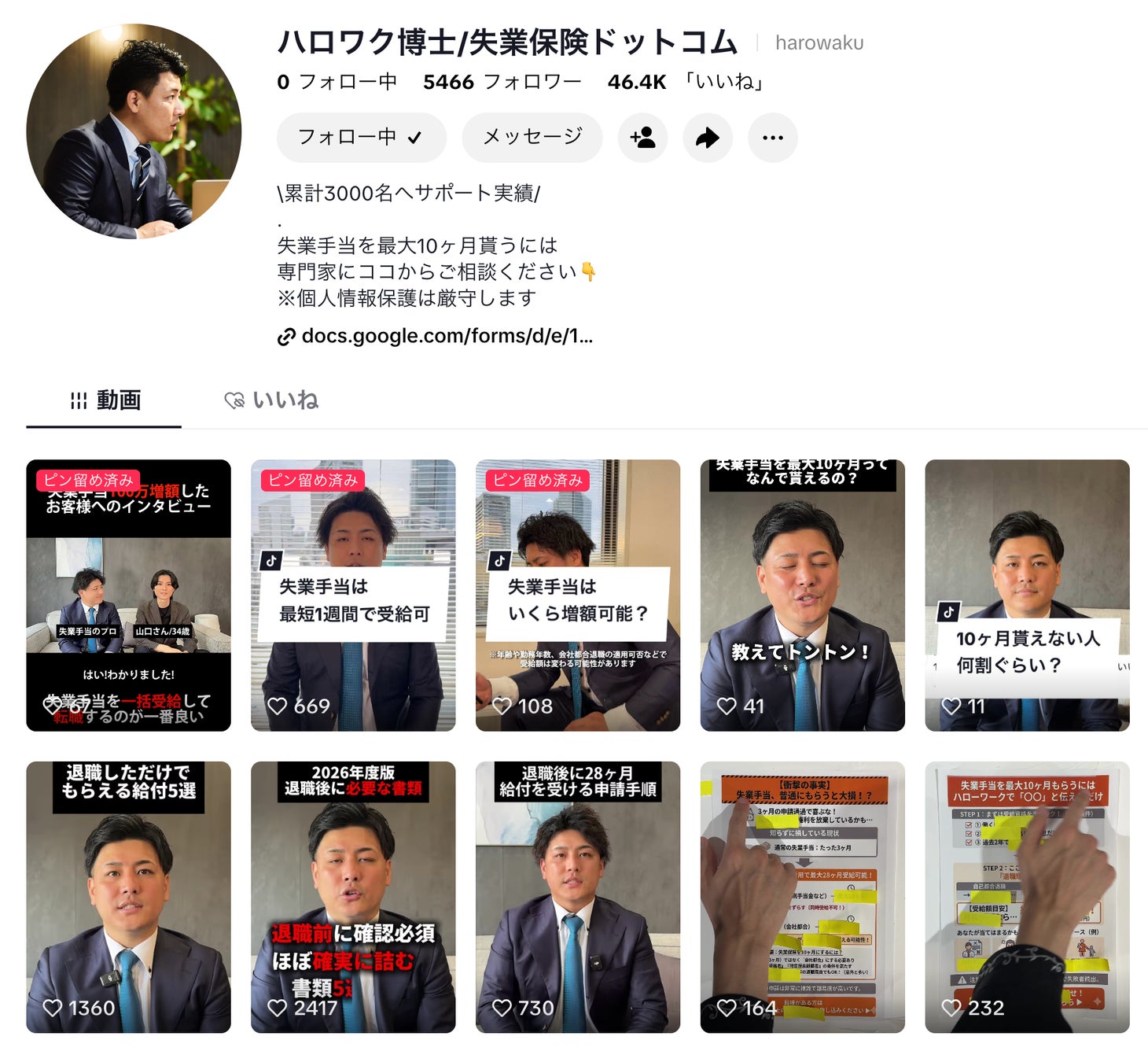This screenshot has height=1062, width=1148.
Task: Play video 退職後に28ヶ月給付を受ける申請手順
Action: [x=577, y=897]
